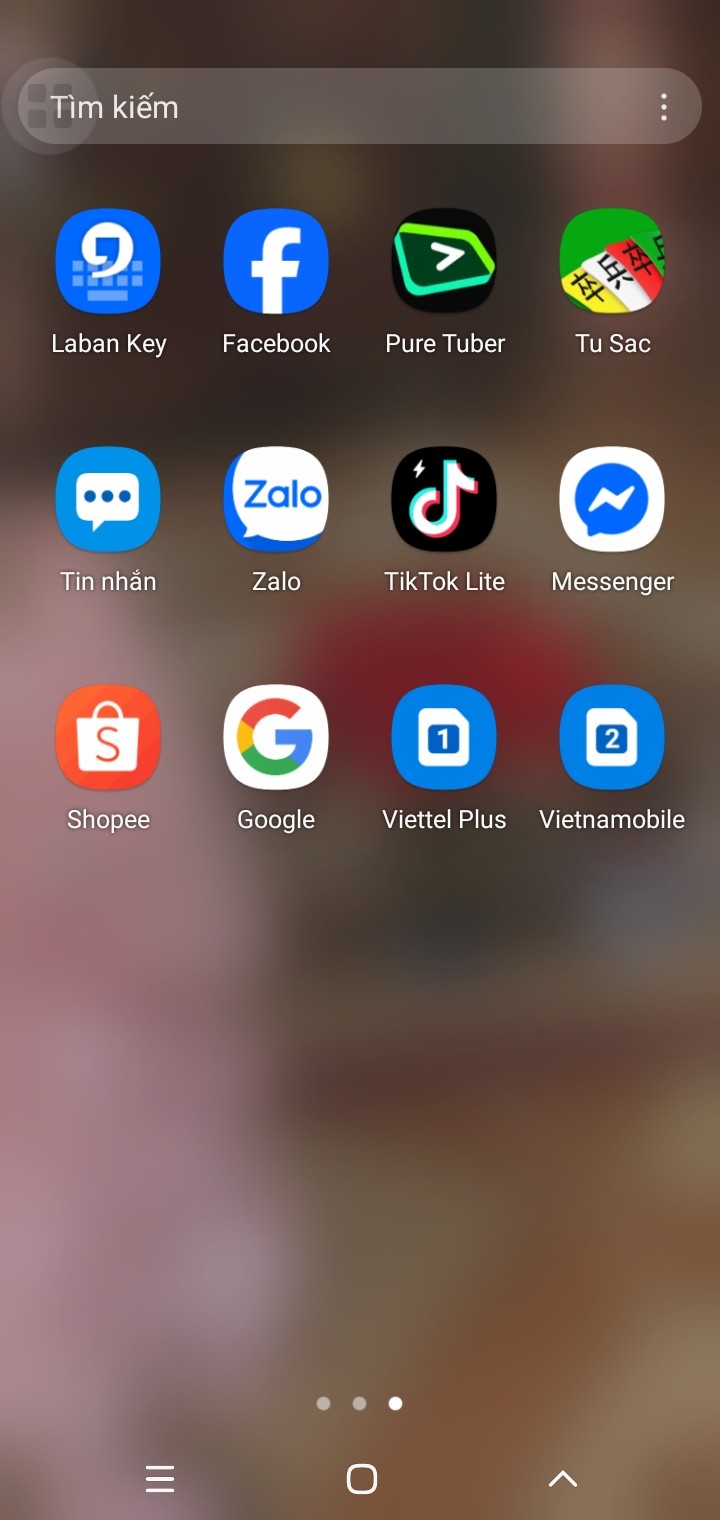Open the Laban Key app
Image resolution: width=720 pixels, height=1520 pixels.
tap(108, 261)
